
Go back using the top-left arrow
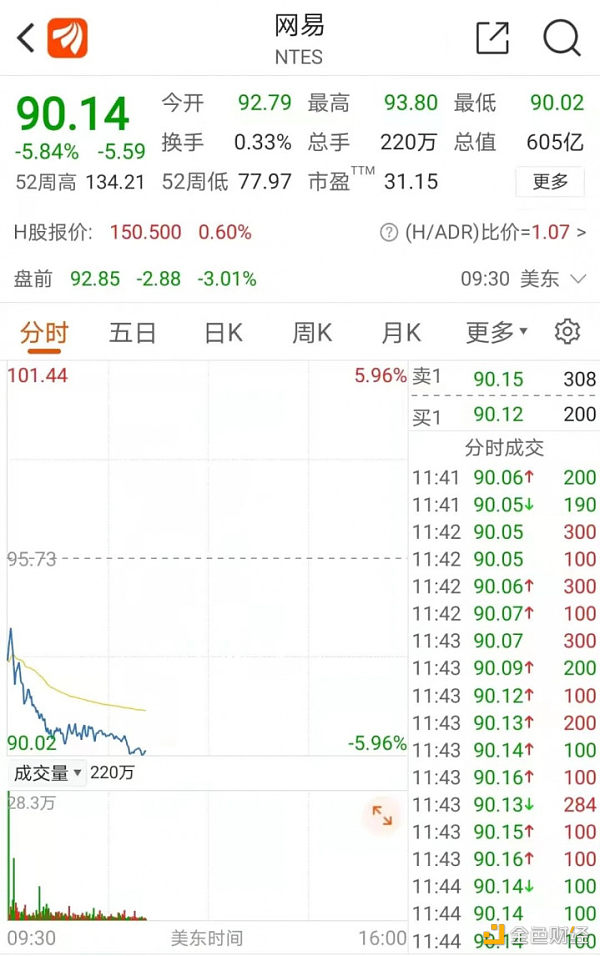[26, 38]
